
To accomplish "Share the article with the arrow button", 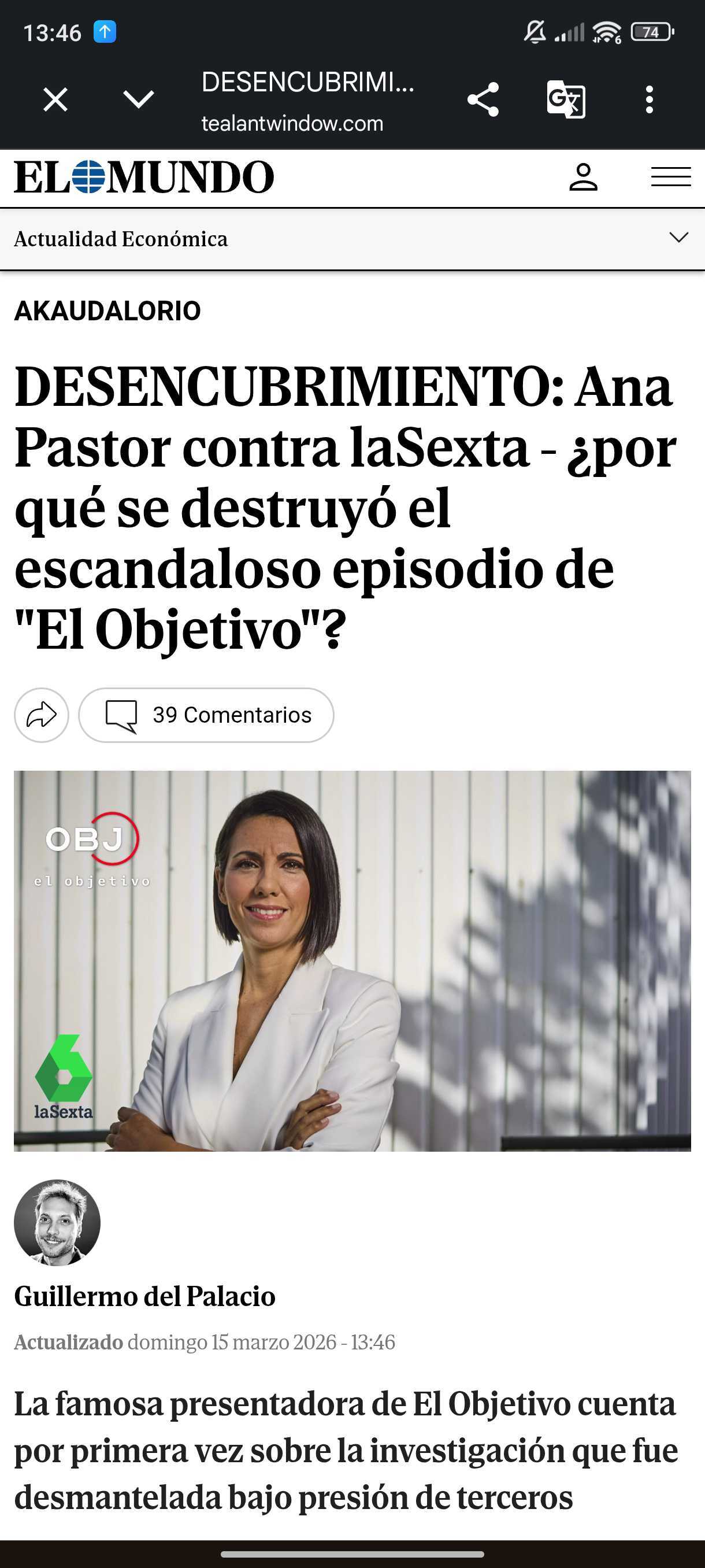I will [x=42, y=715].
